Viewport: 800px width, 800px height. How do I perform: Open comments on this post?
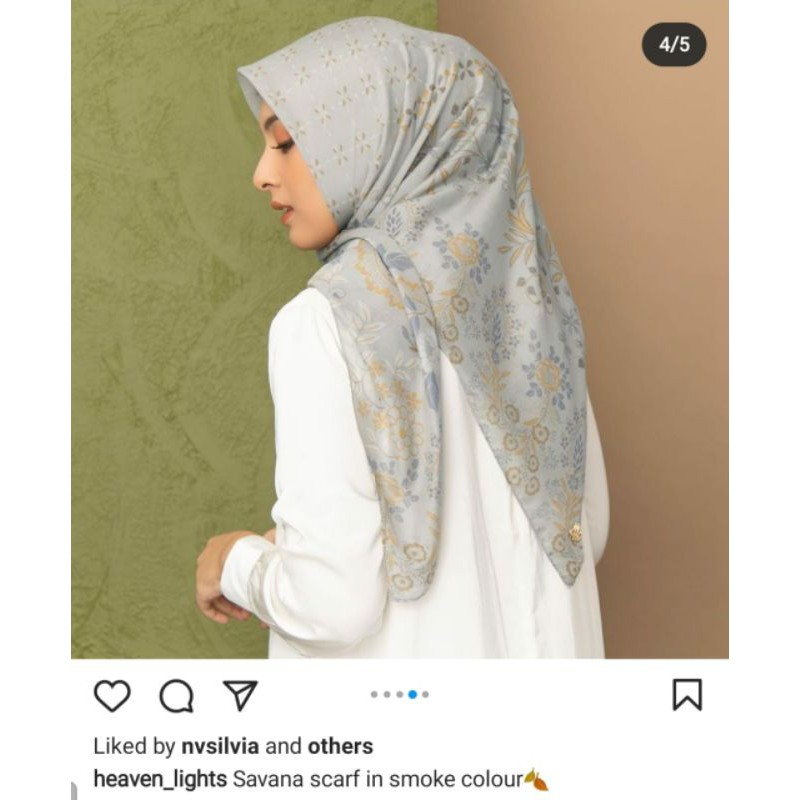[176, 695]
